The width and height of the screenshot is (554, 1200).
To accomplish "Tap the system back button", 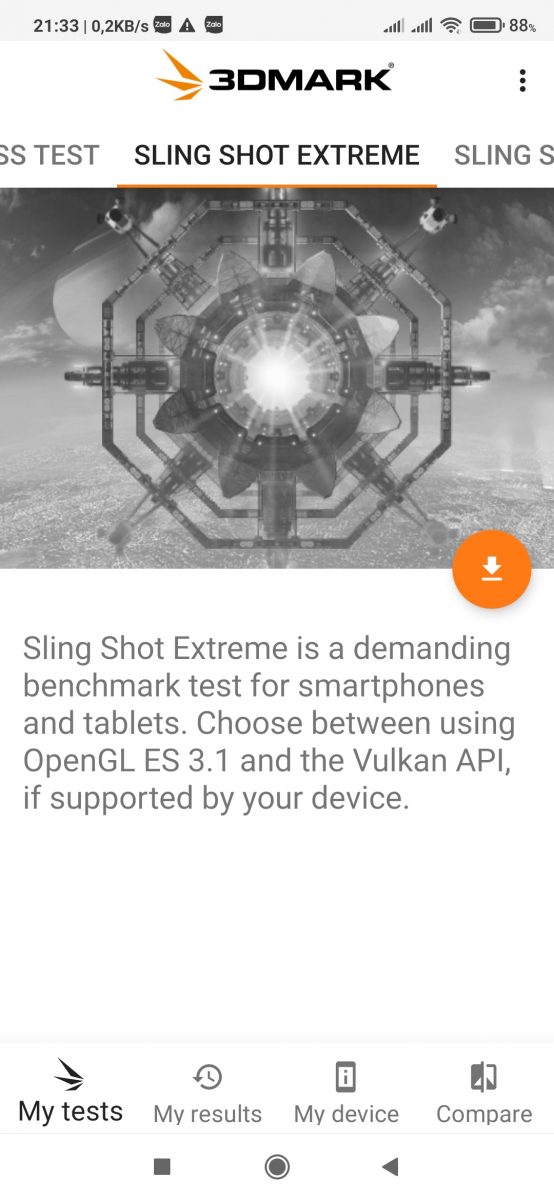I will 391,1166.
